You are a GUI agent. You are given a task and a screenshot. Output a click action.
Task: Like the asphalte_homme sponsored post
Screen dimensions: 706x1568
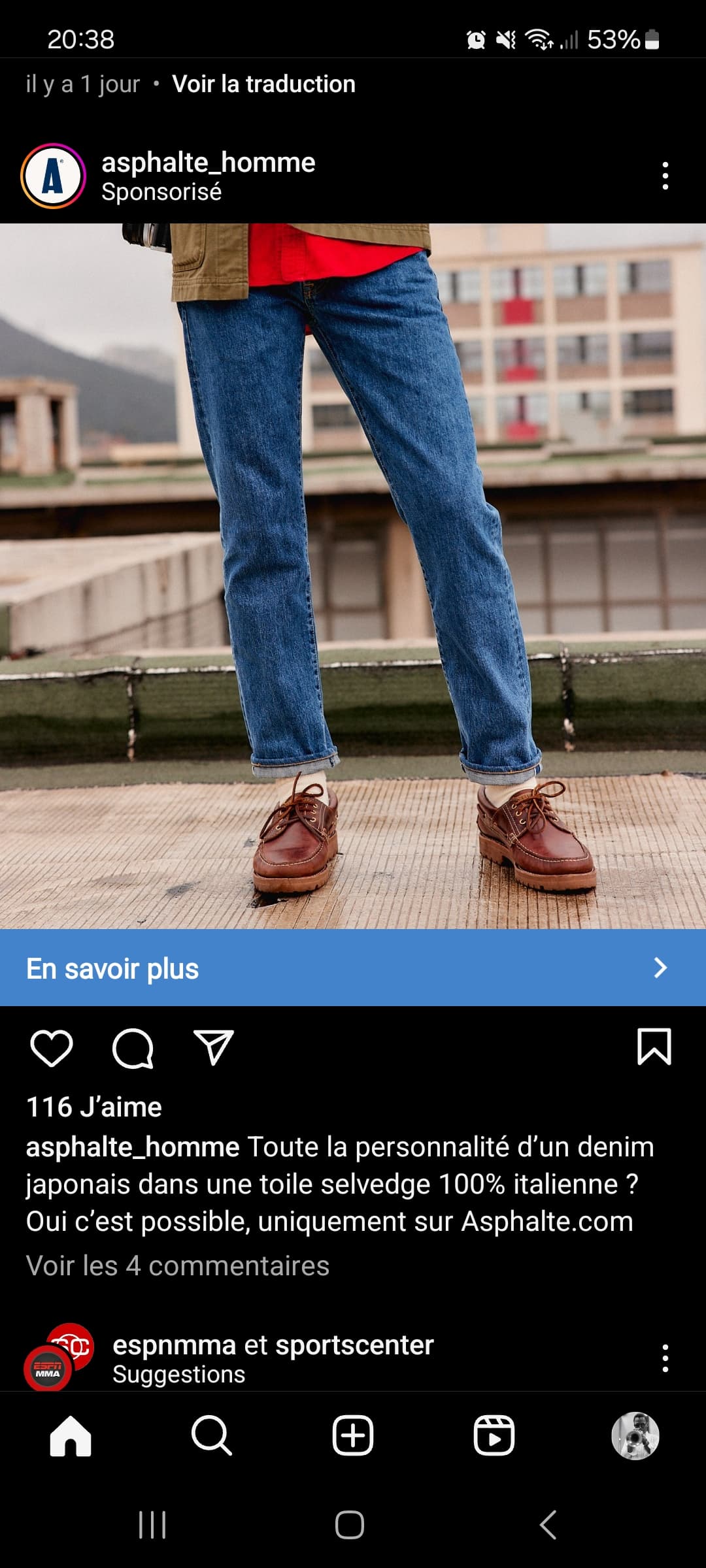pyautogui.click(x=52, y=1048)
